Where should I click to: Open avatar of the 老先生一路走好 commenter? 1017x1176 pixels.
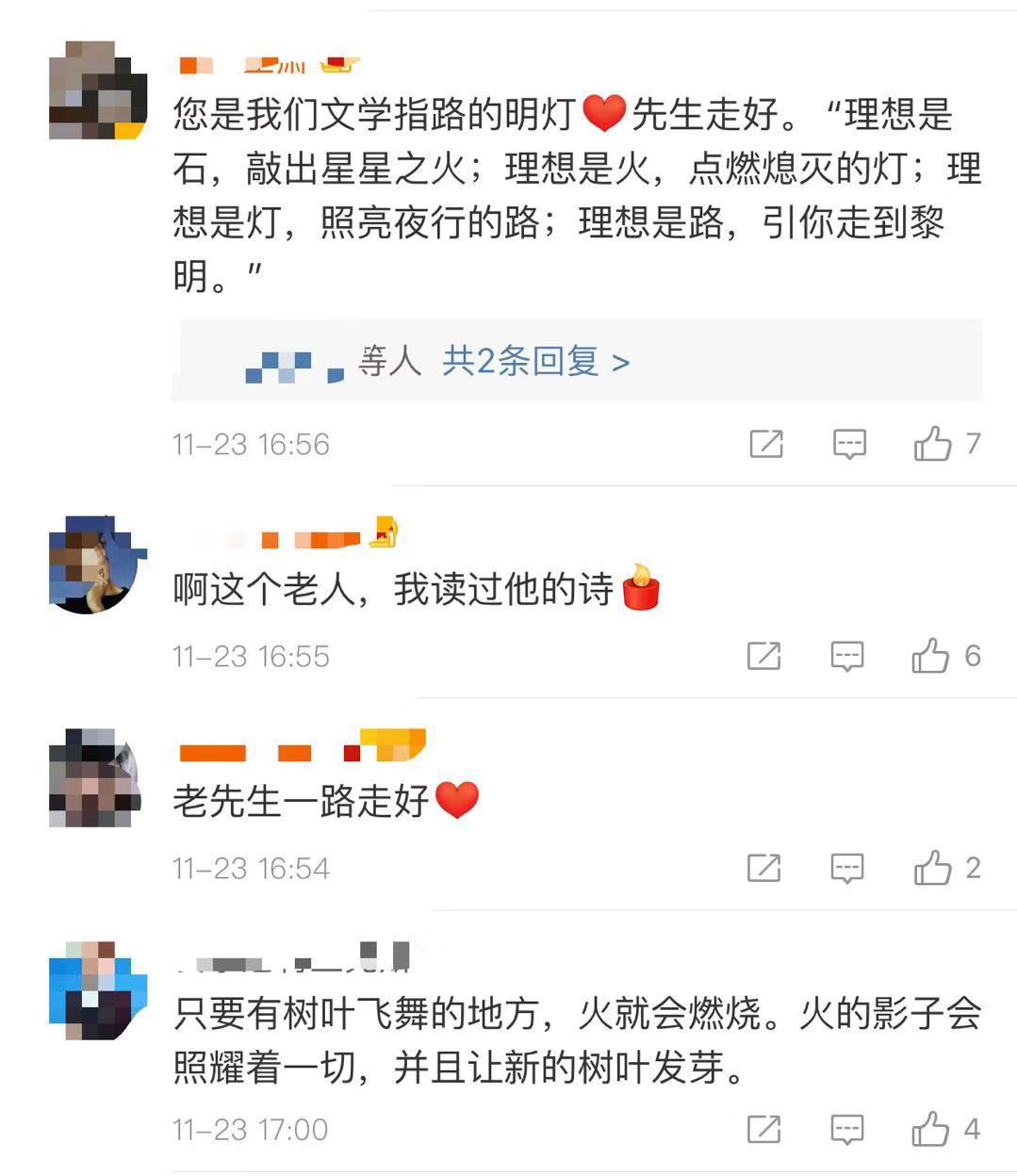pos(95,777)
